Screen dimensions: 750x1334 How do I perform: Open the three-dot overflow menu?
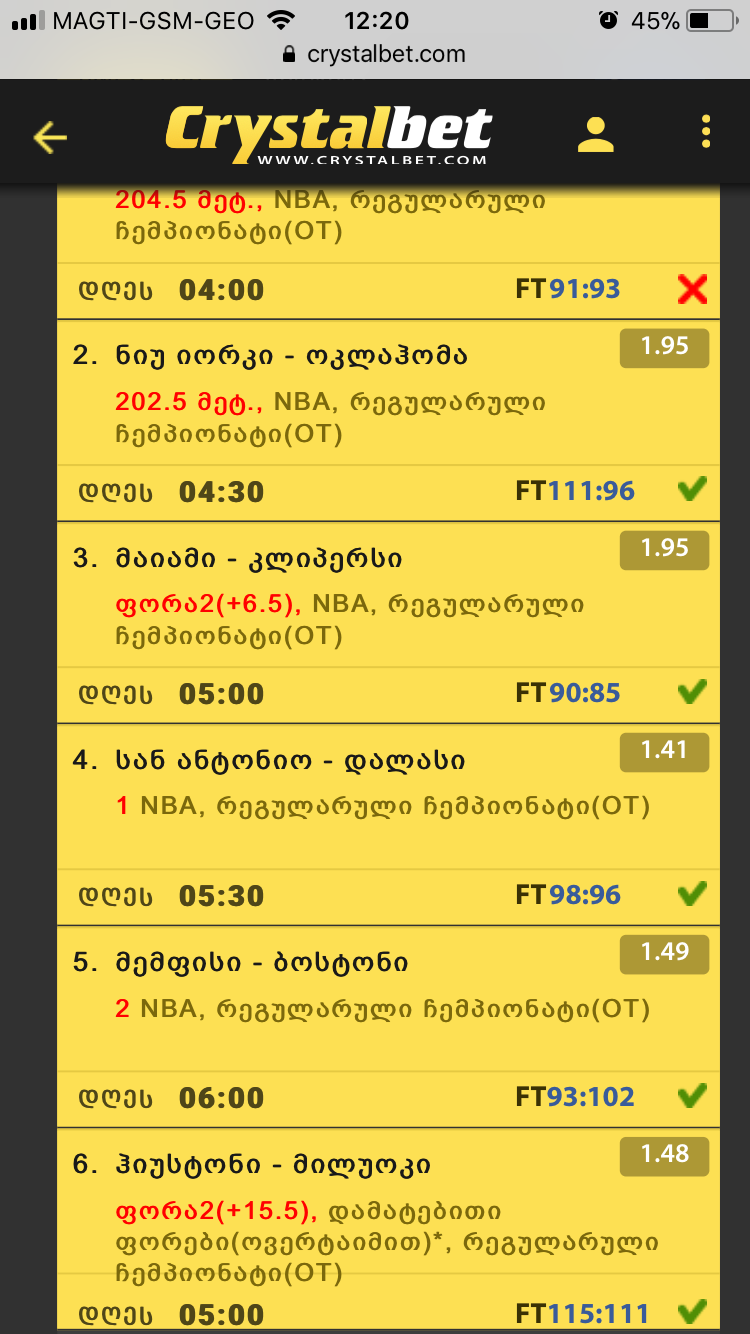(x=706, y=132)
